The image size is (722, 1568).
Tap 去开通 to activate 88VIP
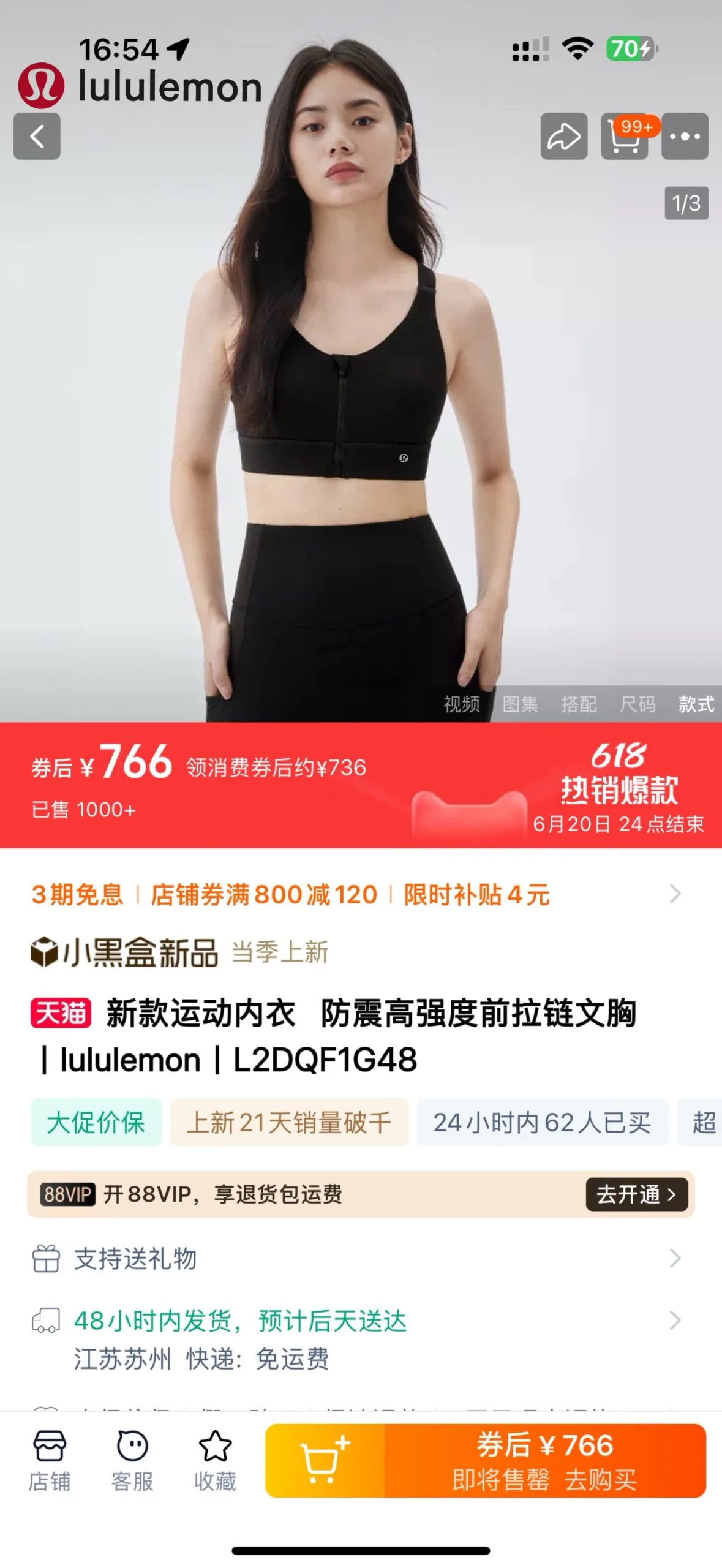click(x=636, y=1194)
